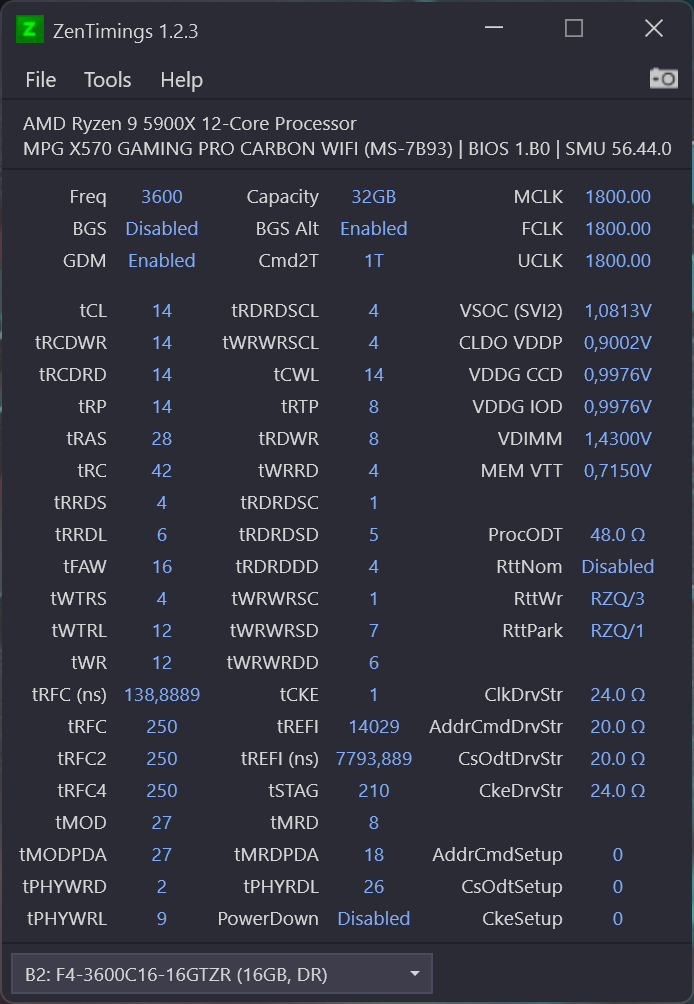The width and height of the screenshot is (694, 1004).
Task: Maximize the ZenTimings window
Action: [574, 29]
